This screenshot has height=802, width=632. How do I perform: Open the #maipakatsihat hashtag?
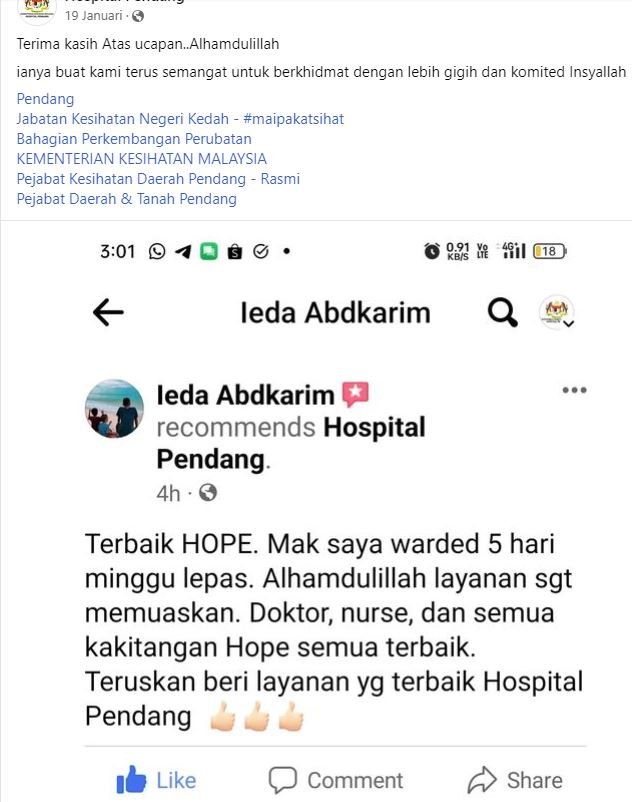coord(293,119)
